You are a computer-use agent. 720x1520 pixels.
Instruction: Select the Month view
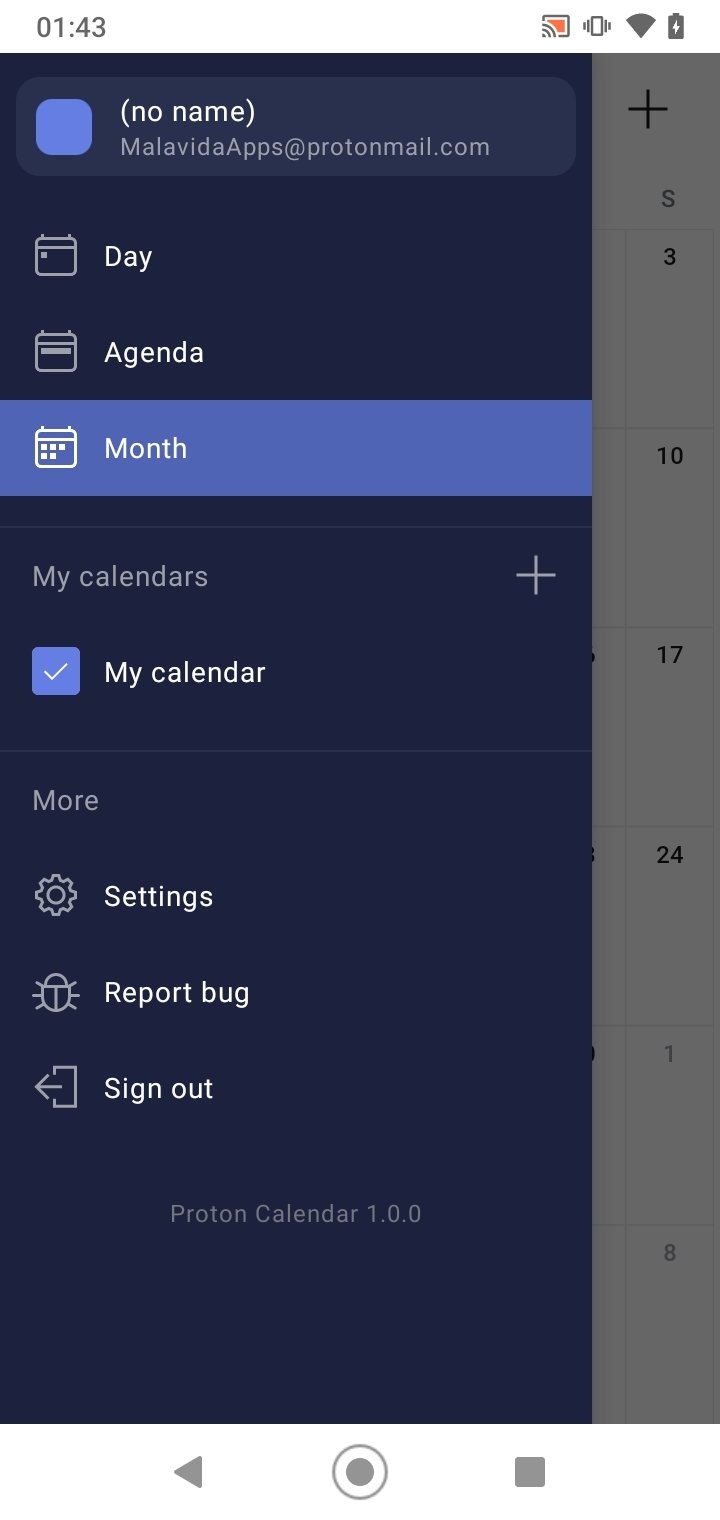click(296, 448)
